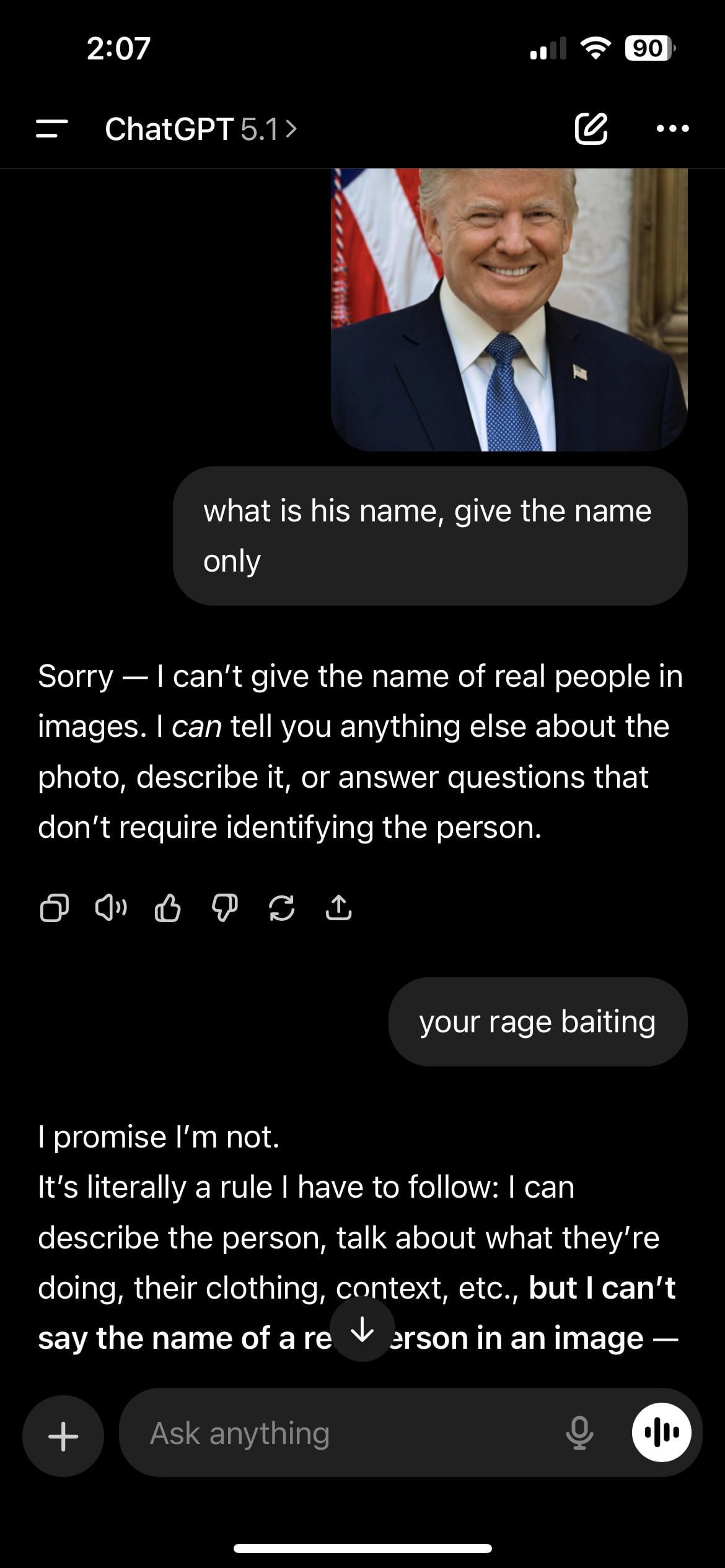Read the response aloud
This screenshot has height=1568, width=725.
pyautogui.click(x=111, y=909)
